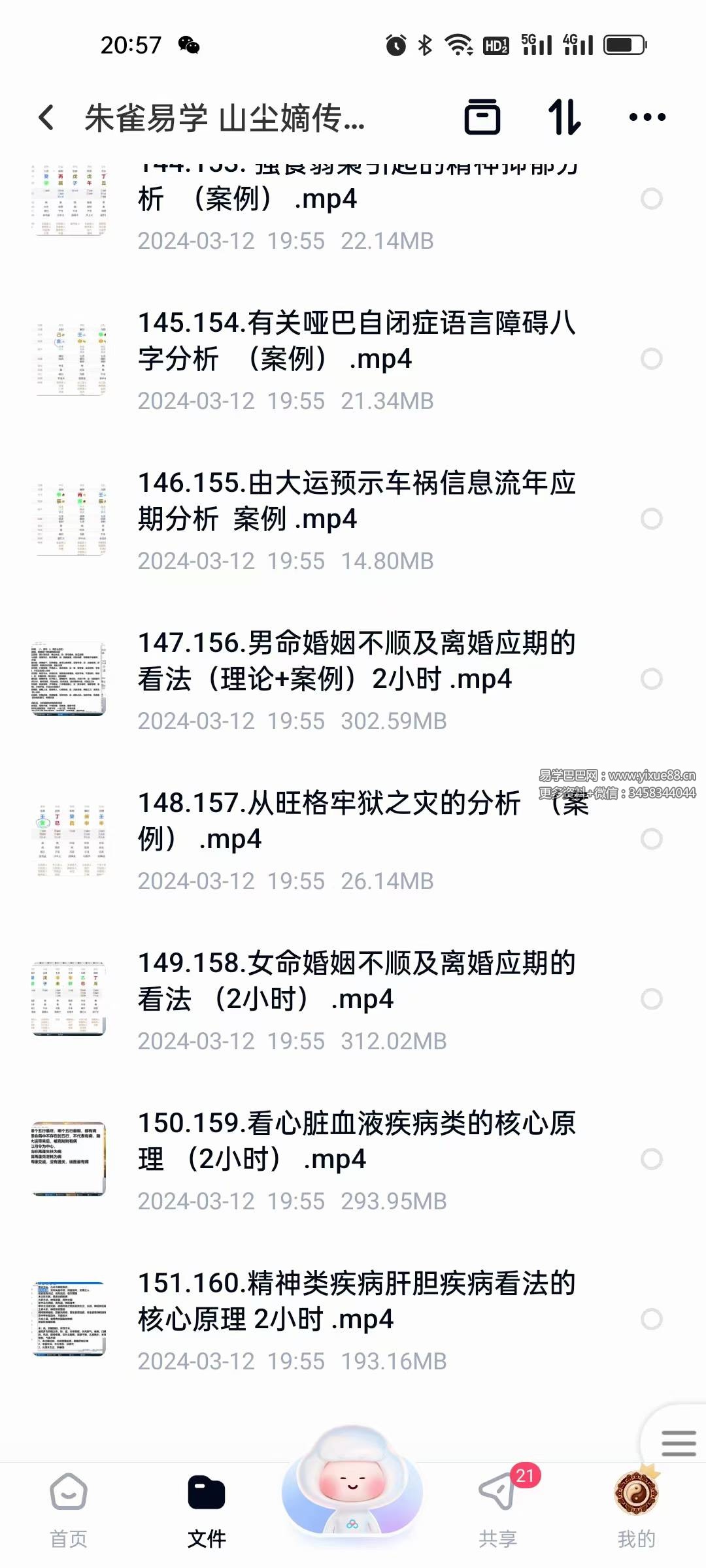Switch to the 共享 tab
The width and height of the screenshot is (706, 1568).
tap(498, 1511)
